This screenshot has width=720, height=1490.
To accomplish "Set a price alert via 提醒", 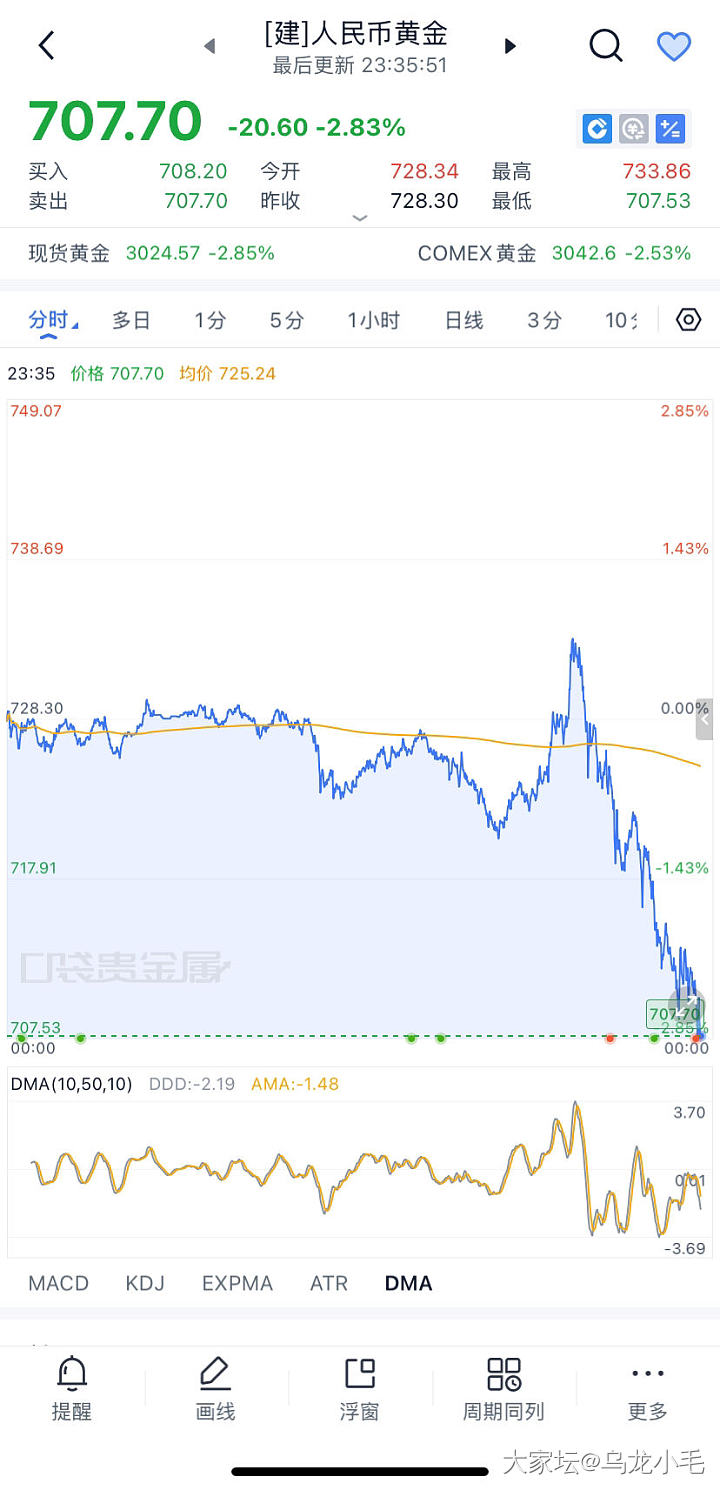I will tap(72, 1388).
